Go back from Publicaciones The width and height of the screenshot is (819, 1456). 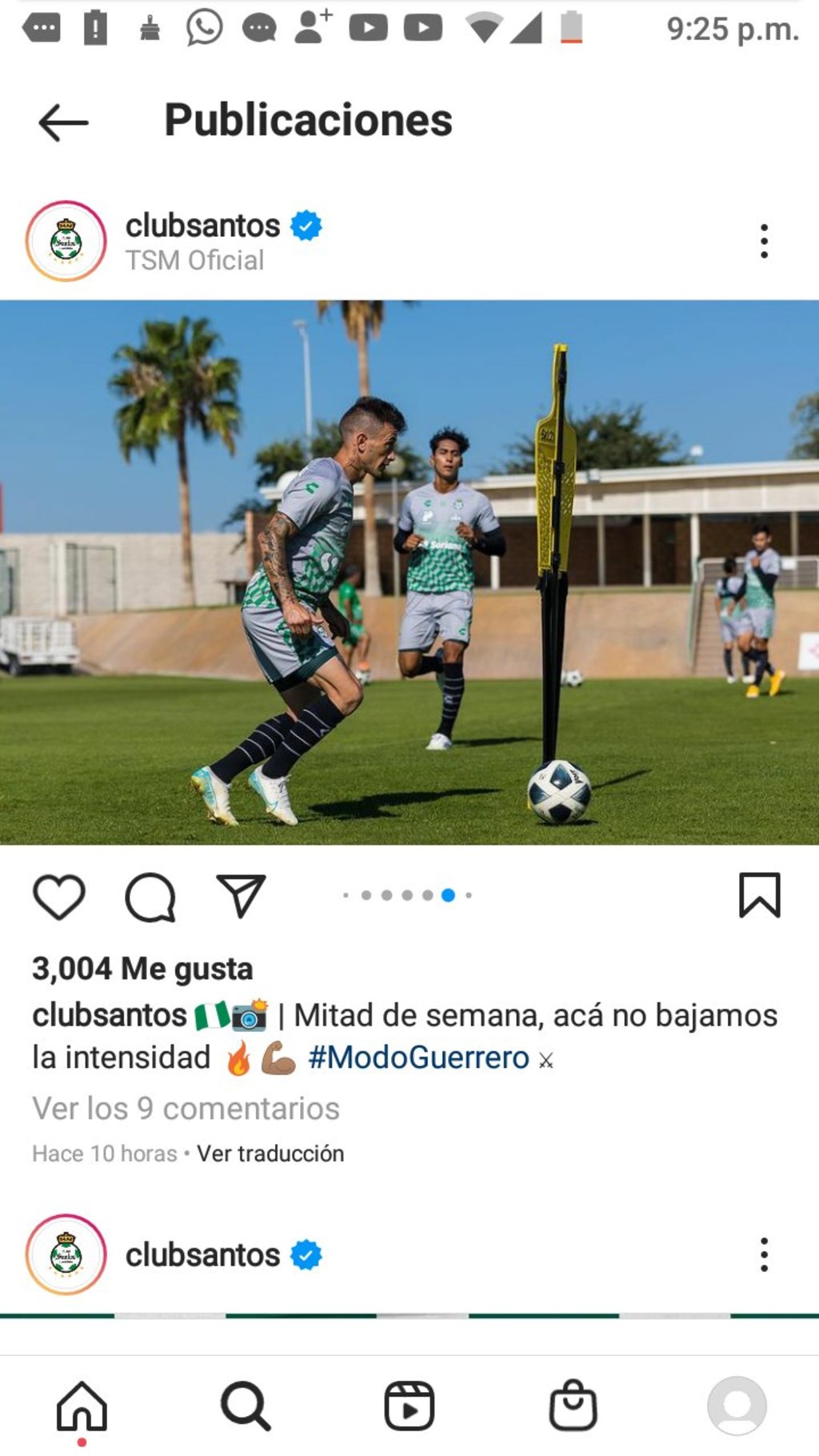click(63, 122)
